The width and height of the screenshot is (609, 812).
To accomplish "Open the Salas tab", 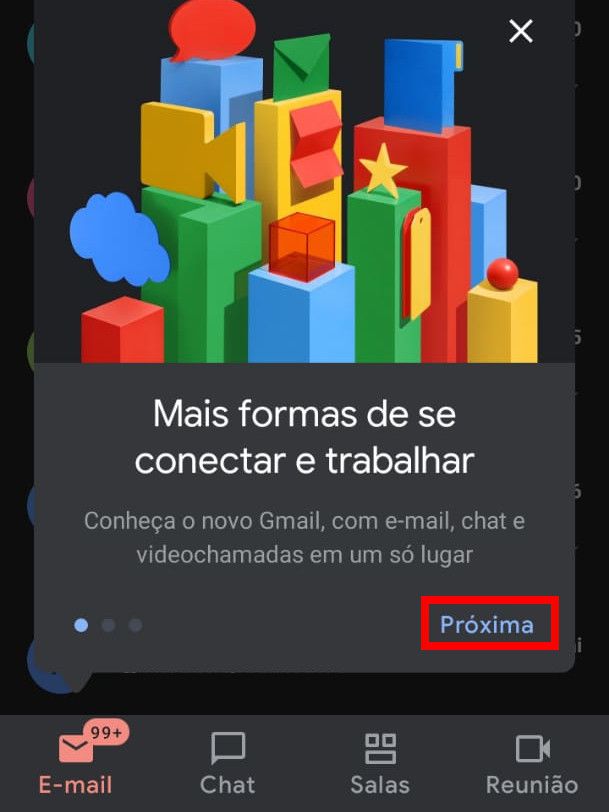I will pyautogui.click(x=380, y=763).
